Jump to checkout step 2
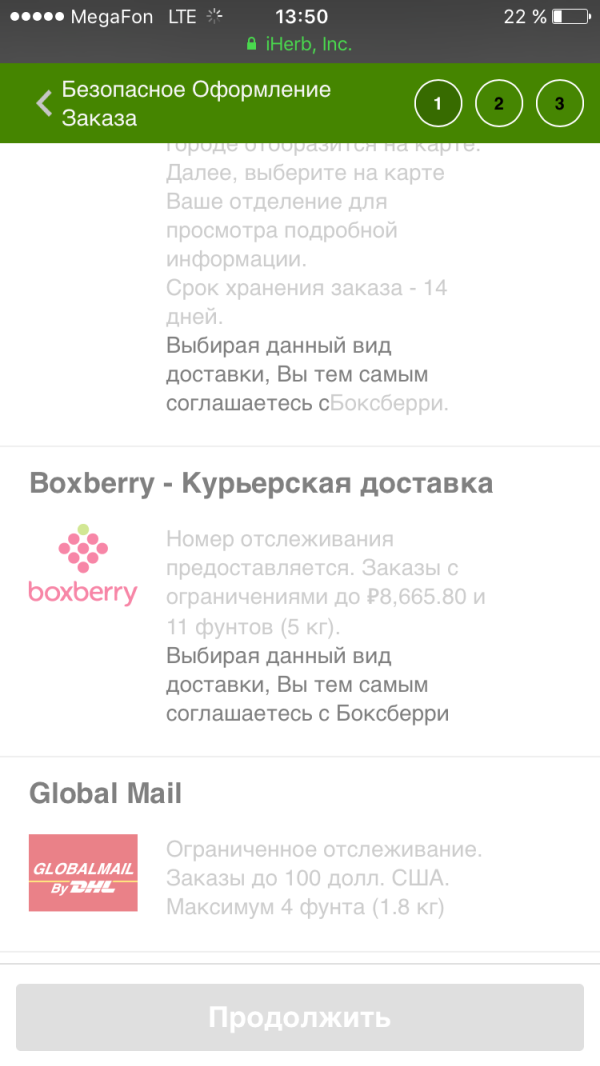600x1066 pixels. click(499, 103)
